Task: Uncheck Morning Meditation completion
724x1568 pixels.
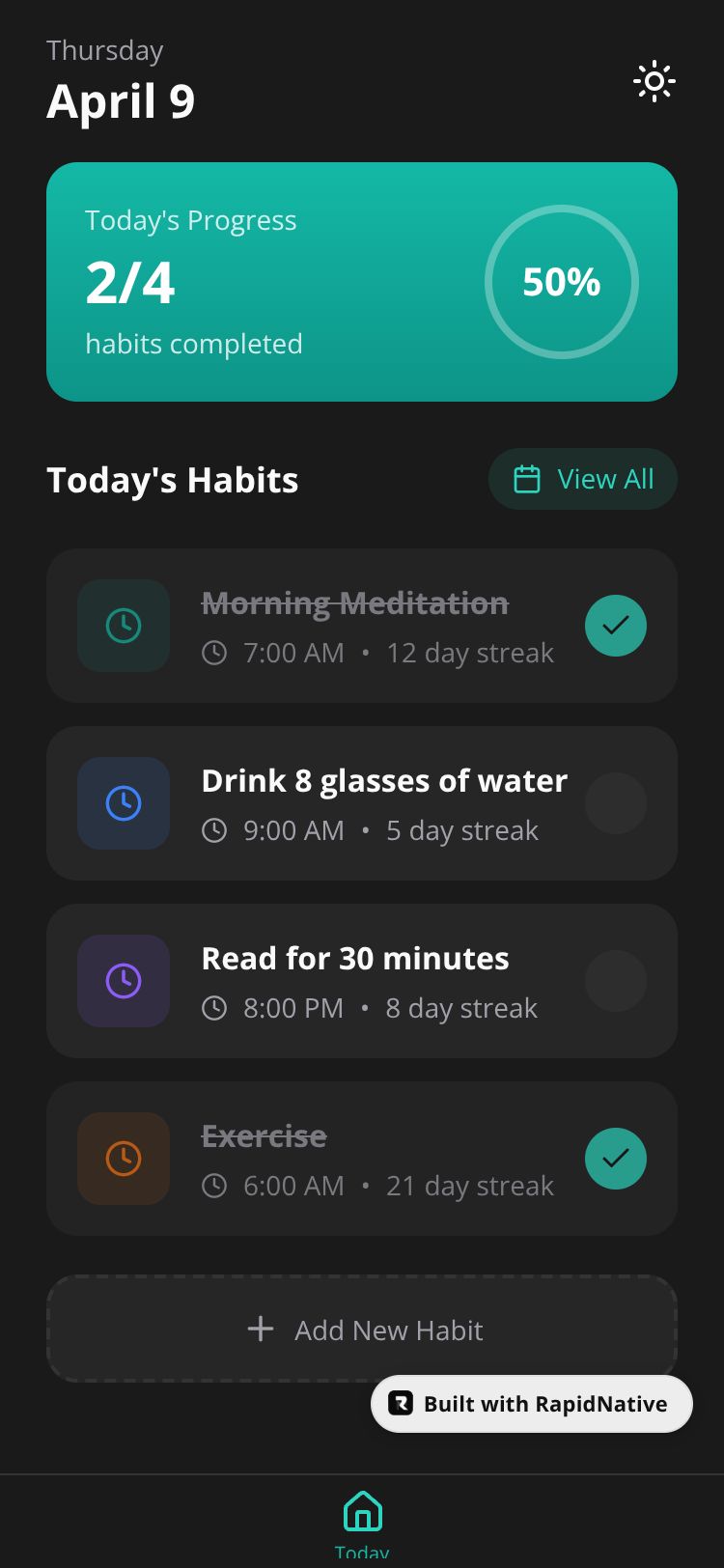Action: (615, 626)
